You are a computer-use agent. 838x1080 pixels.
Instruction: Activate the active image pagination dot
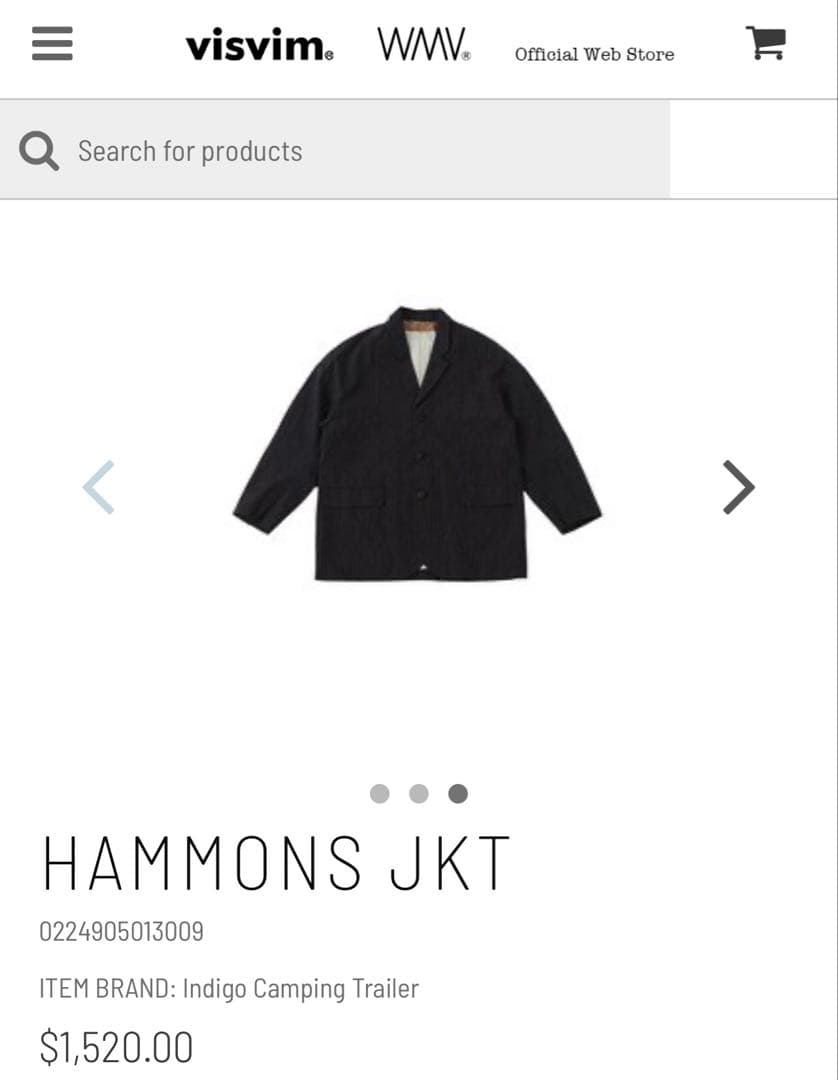tap(456, 794)
